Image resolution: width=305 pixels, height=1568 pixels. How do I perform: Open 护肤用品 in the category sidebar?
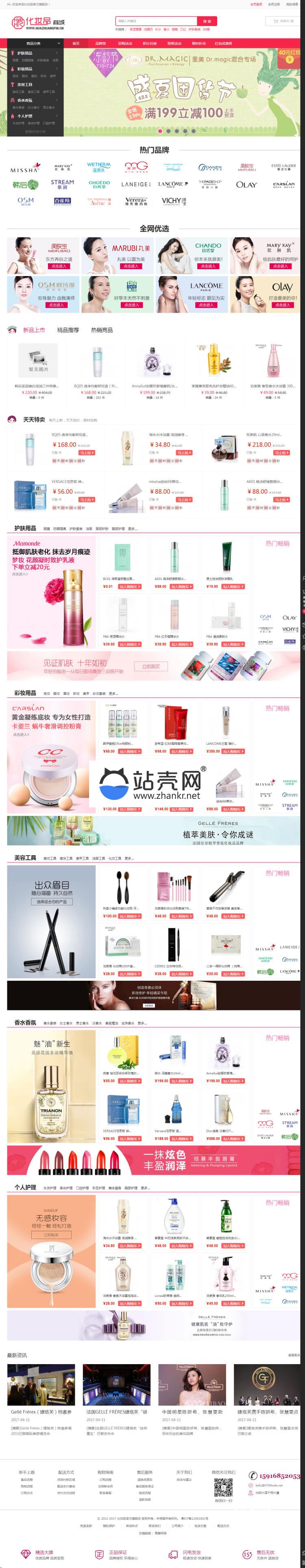(25, 54)
